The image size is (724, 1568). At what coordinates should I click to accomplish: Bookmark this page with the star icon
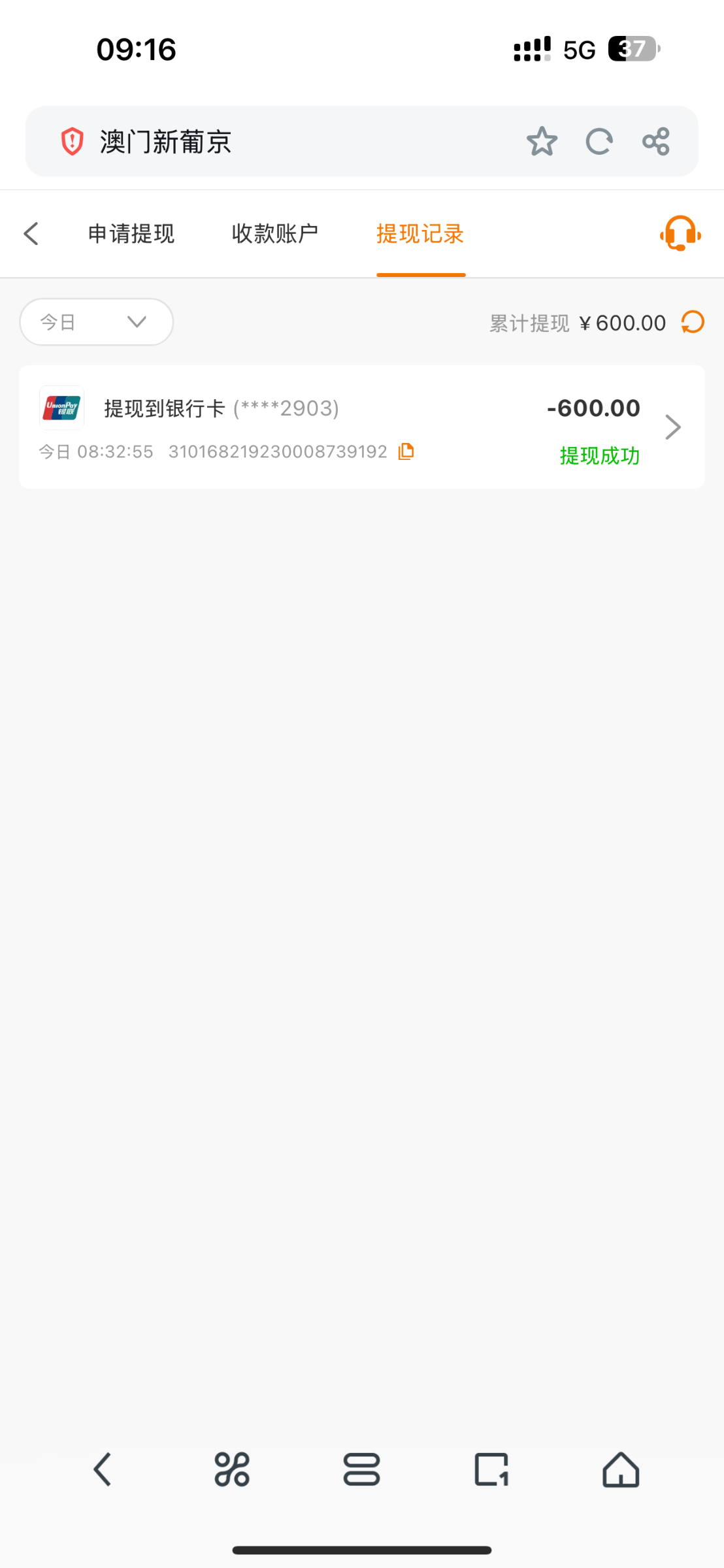(x=542, y=141)
